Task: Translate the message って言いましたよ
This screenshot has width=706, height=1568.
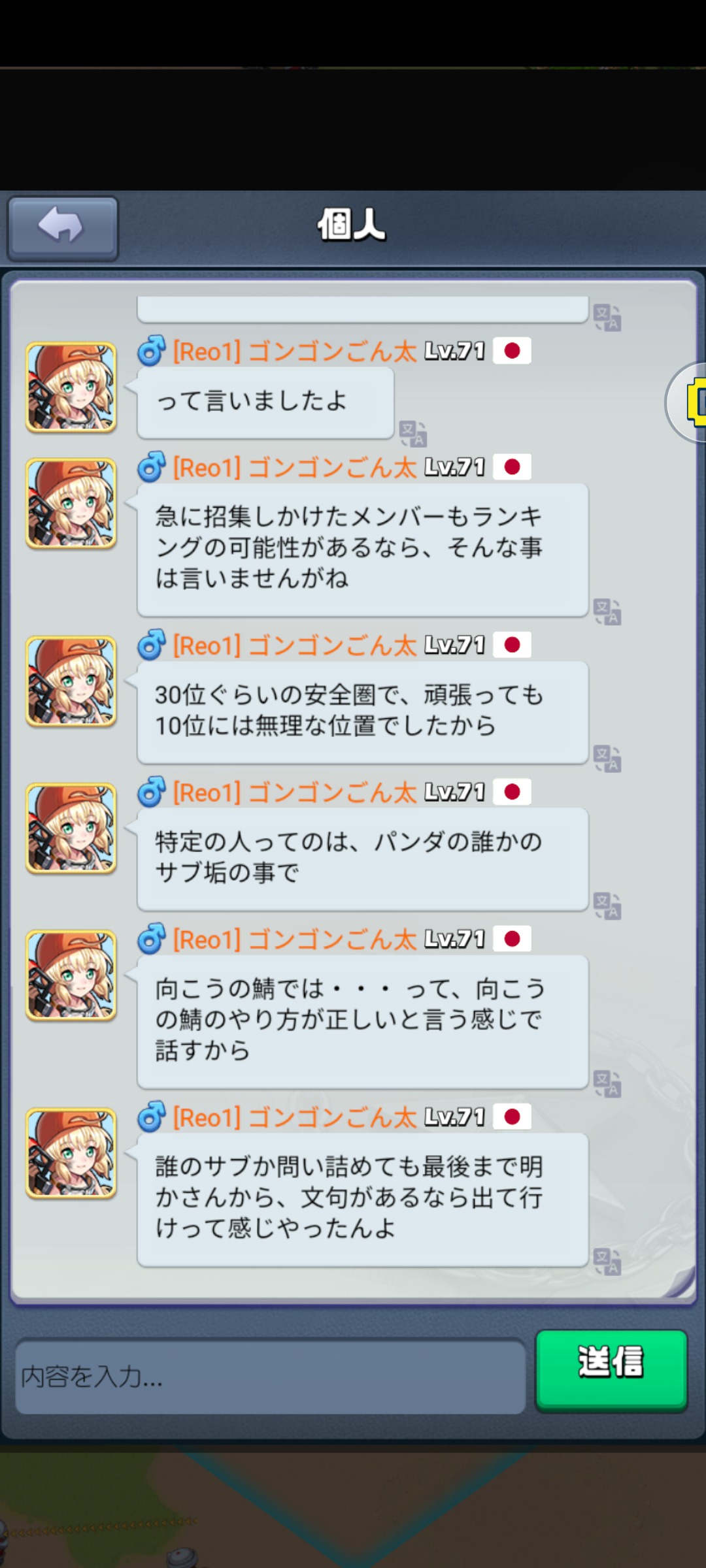Action: pyautogui.click(x=413, y=433)
